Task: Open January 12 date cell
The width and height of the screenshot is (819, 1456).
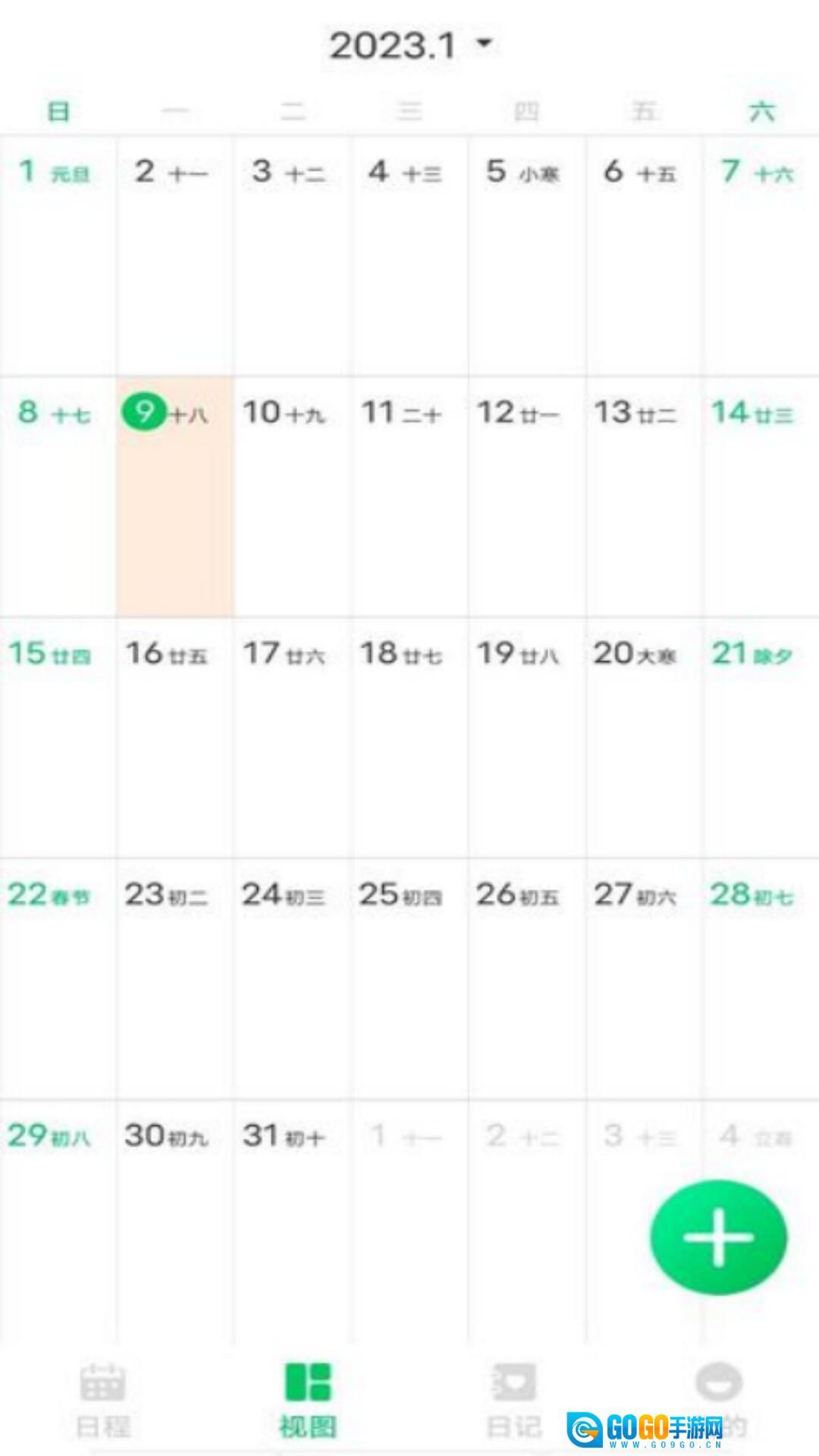Action: coord(526,494)
